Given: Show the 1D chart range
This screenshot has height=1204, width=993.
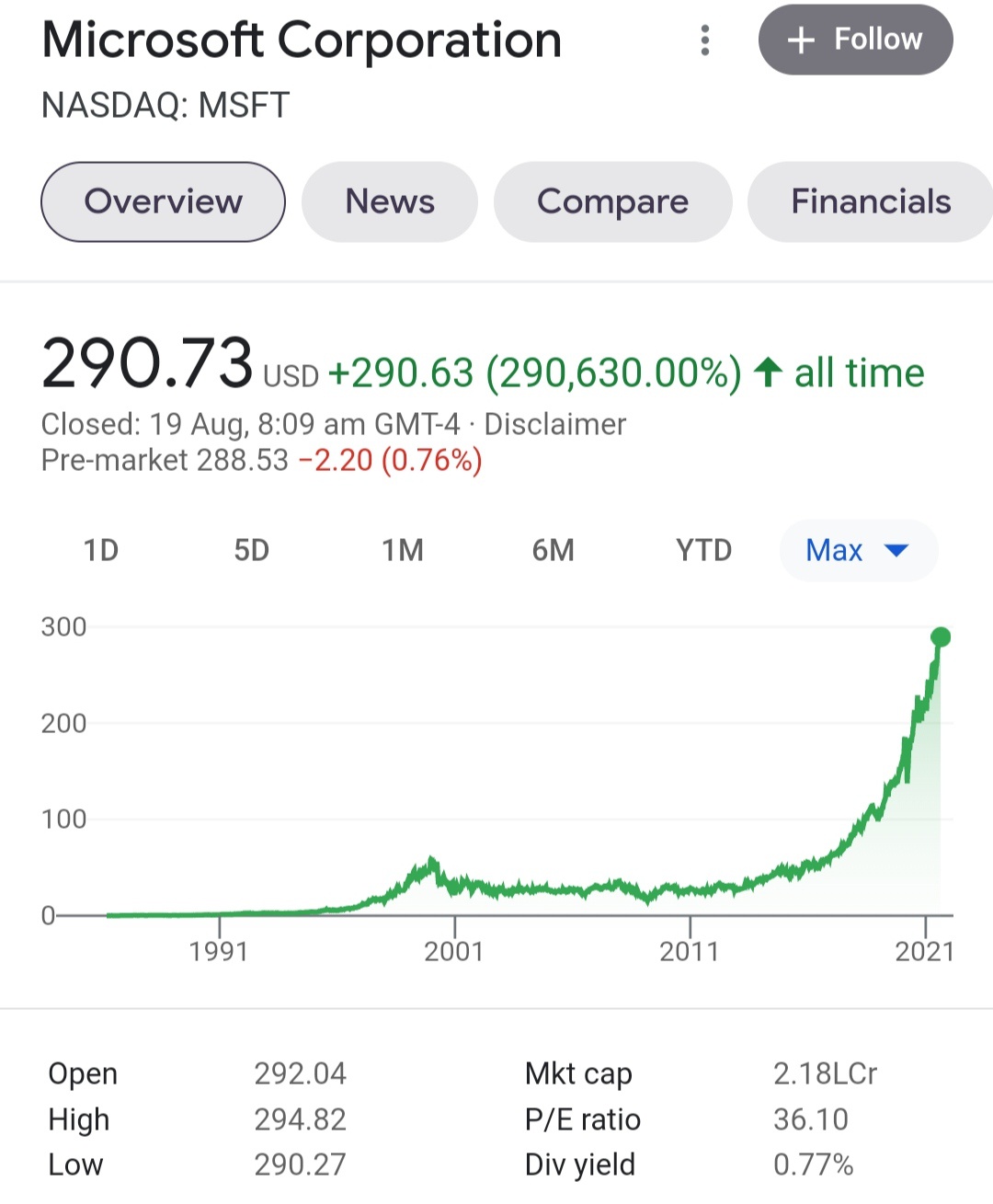Looking at the screenshot, I should pos(101,550).
